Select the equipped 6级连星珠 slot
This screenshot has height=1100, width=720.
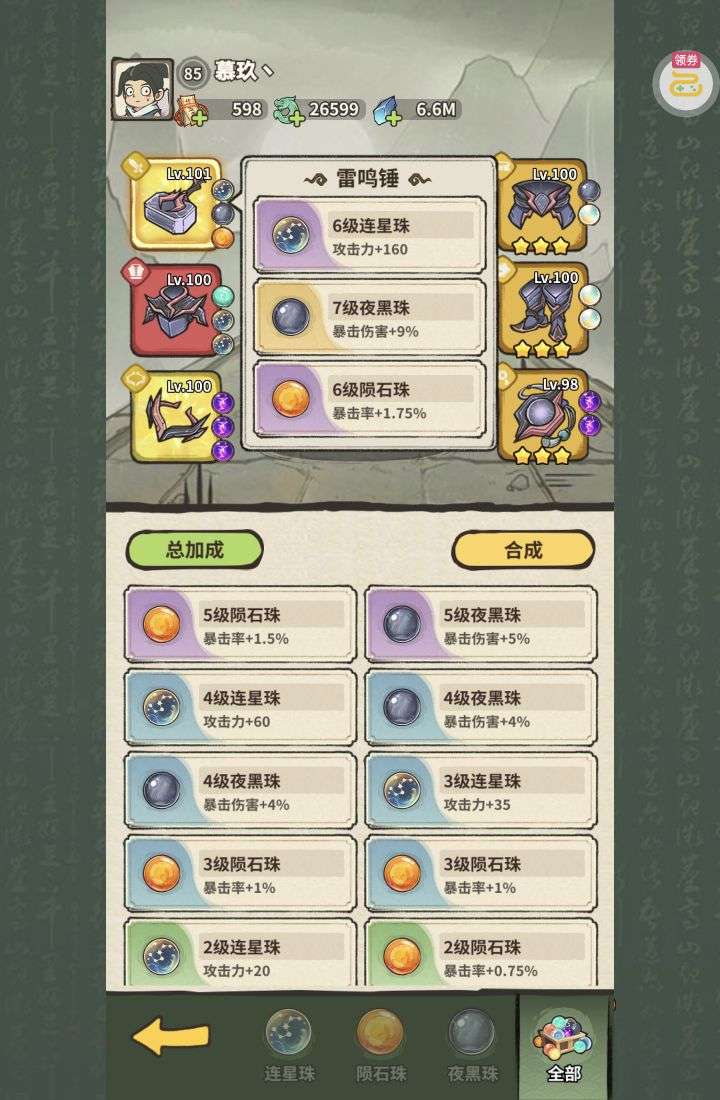(369, 235)
